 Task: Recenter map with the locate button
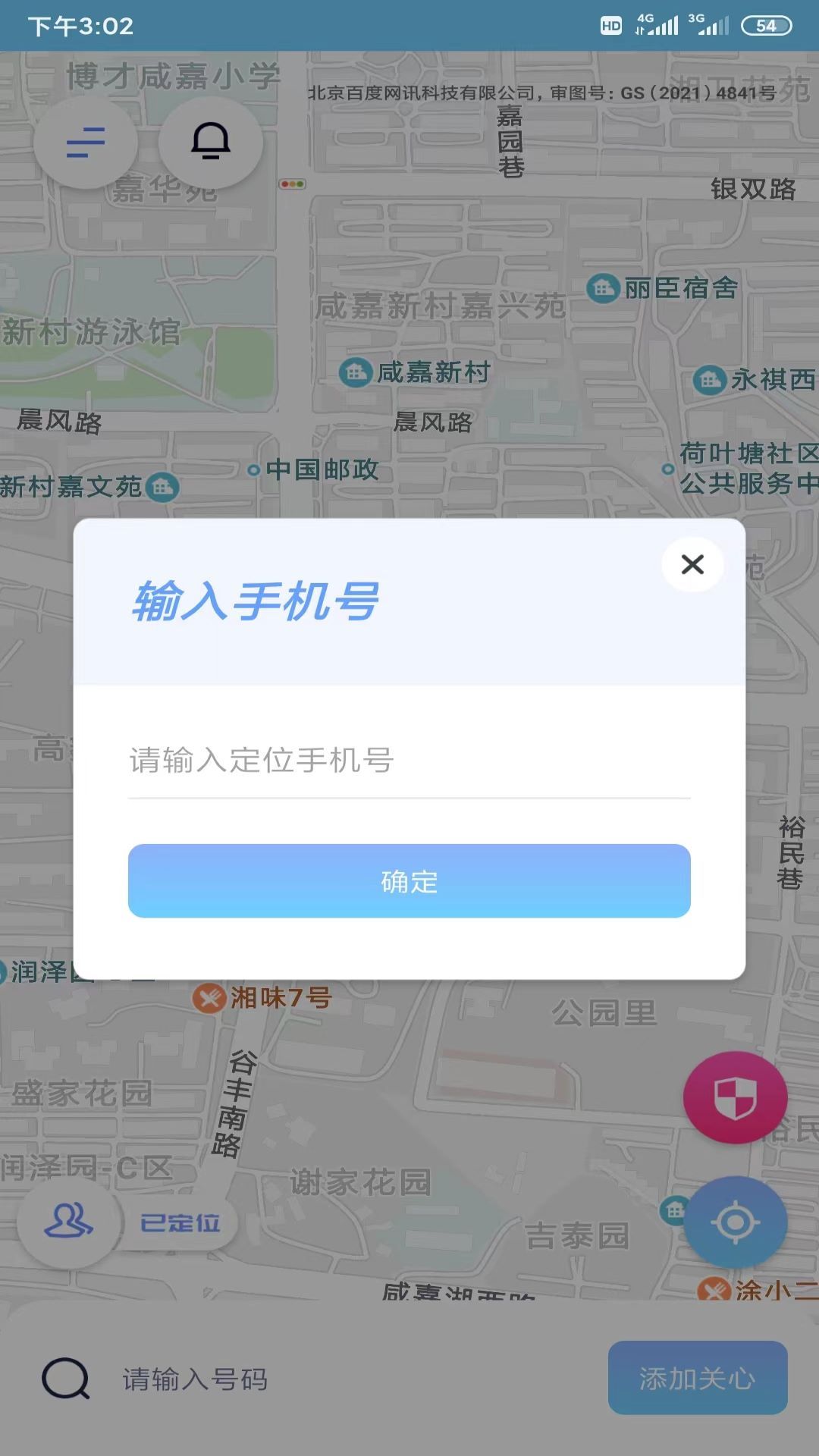[x=735, y=1222]
